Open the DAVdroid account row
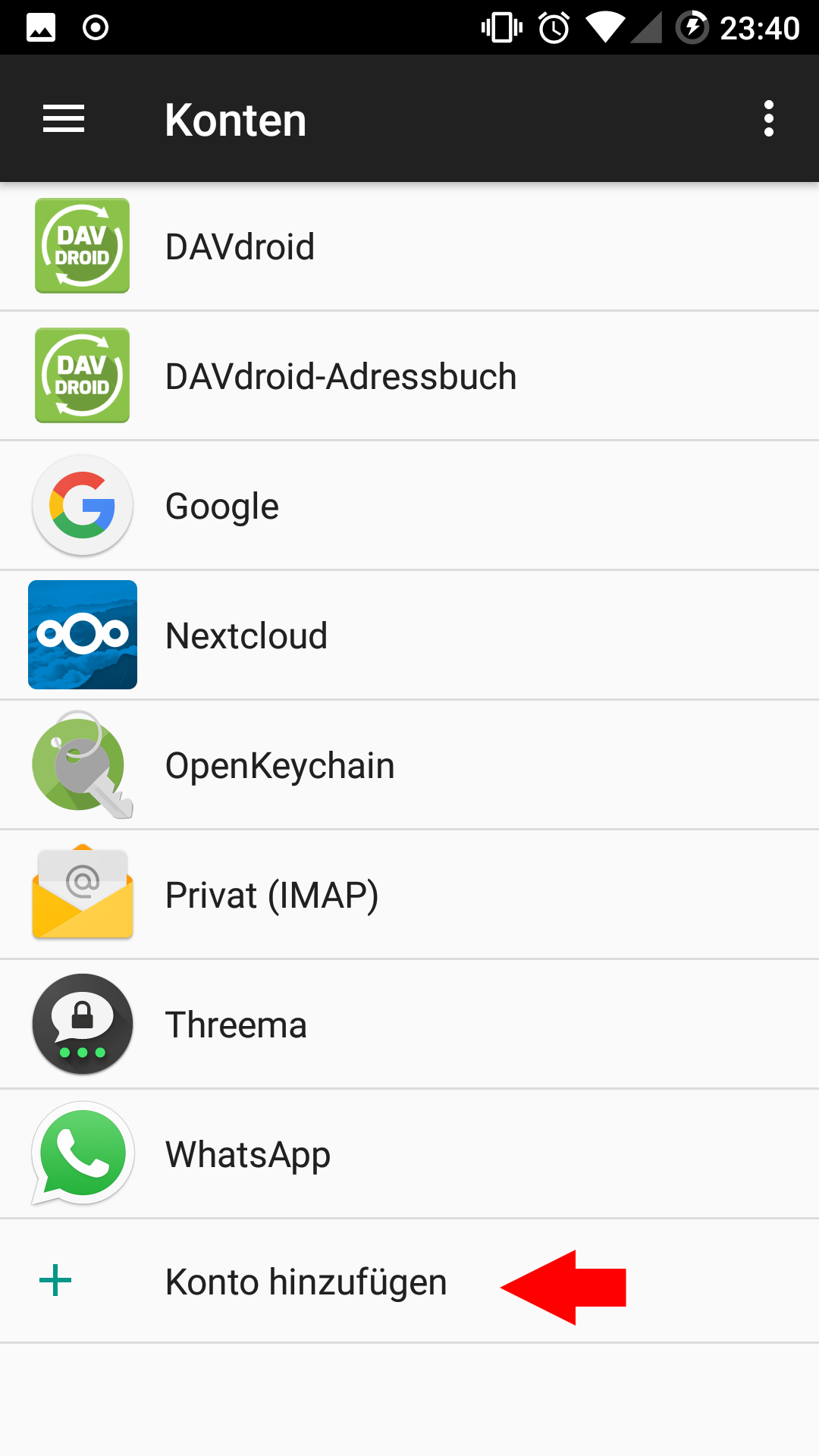The width and height of the screenshot is (819, 1456). (x=409, y=246)
